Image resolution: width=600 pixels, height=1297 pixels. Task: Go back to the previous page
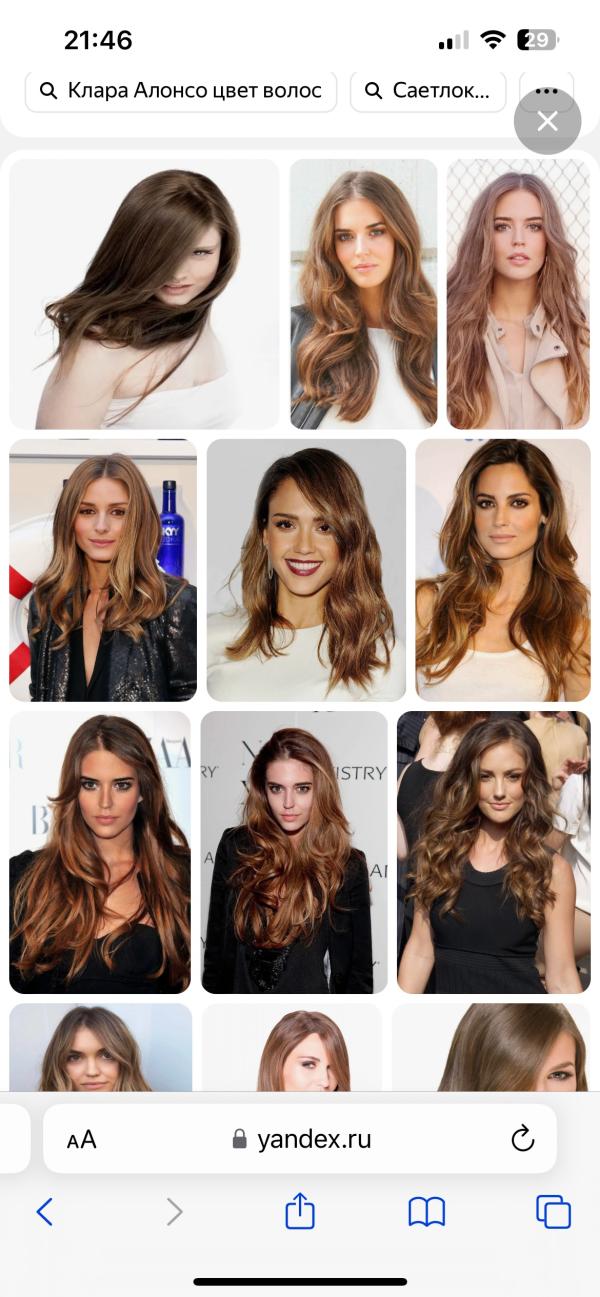click(x=45, y=1213)
